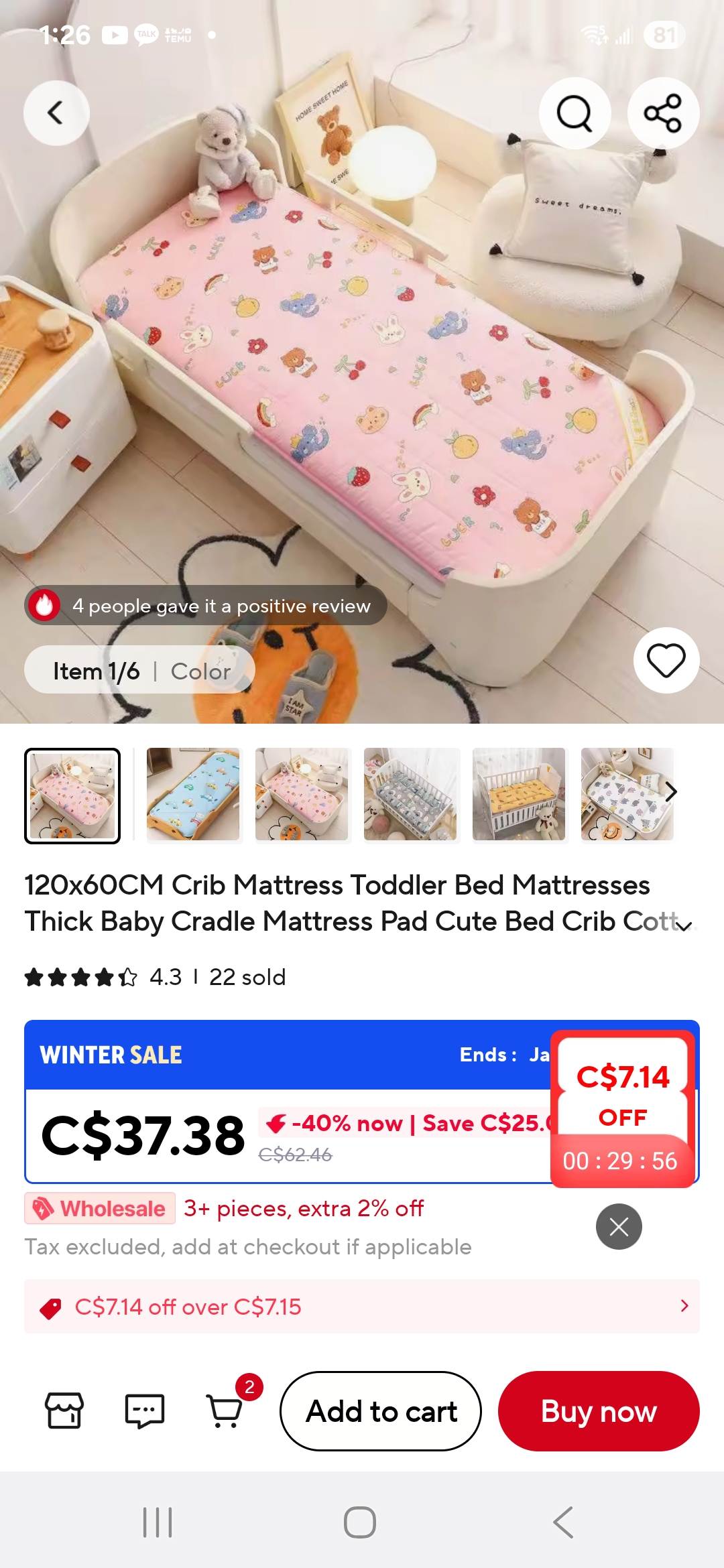Claim the C$7.14 OFF coupon popup

point(622,1094)
